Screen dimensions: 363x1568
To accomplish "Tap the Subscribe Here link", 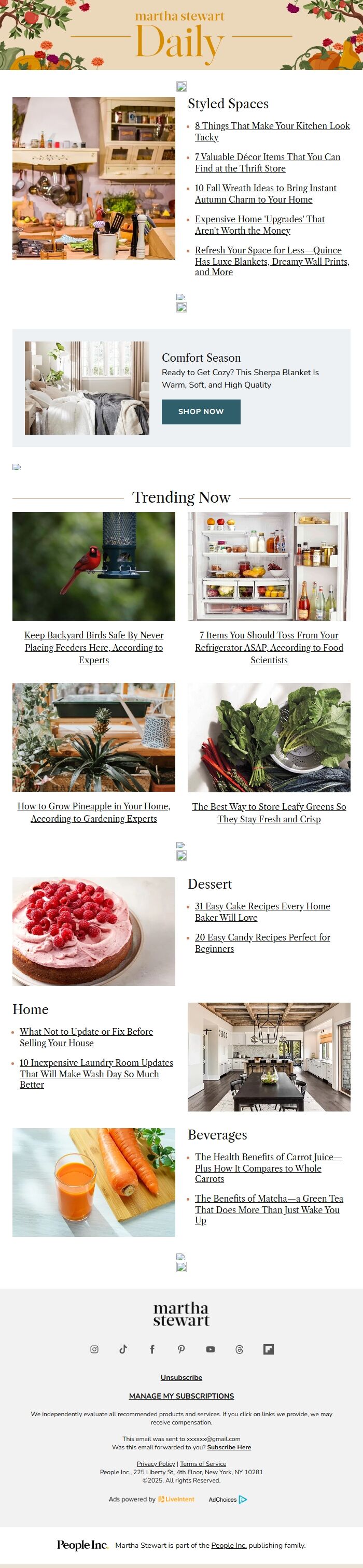I will [229, 1447].
